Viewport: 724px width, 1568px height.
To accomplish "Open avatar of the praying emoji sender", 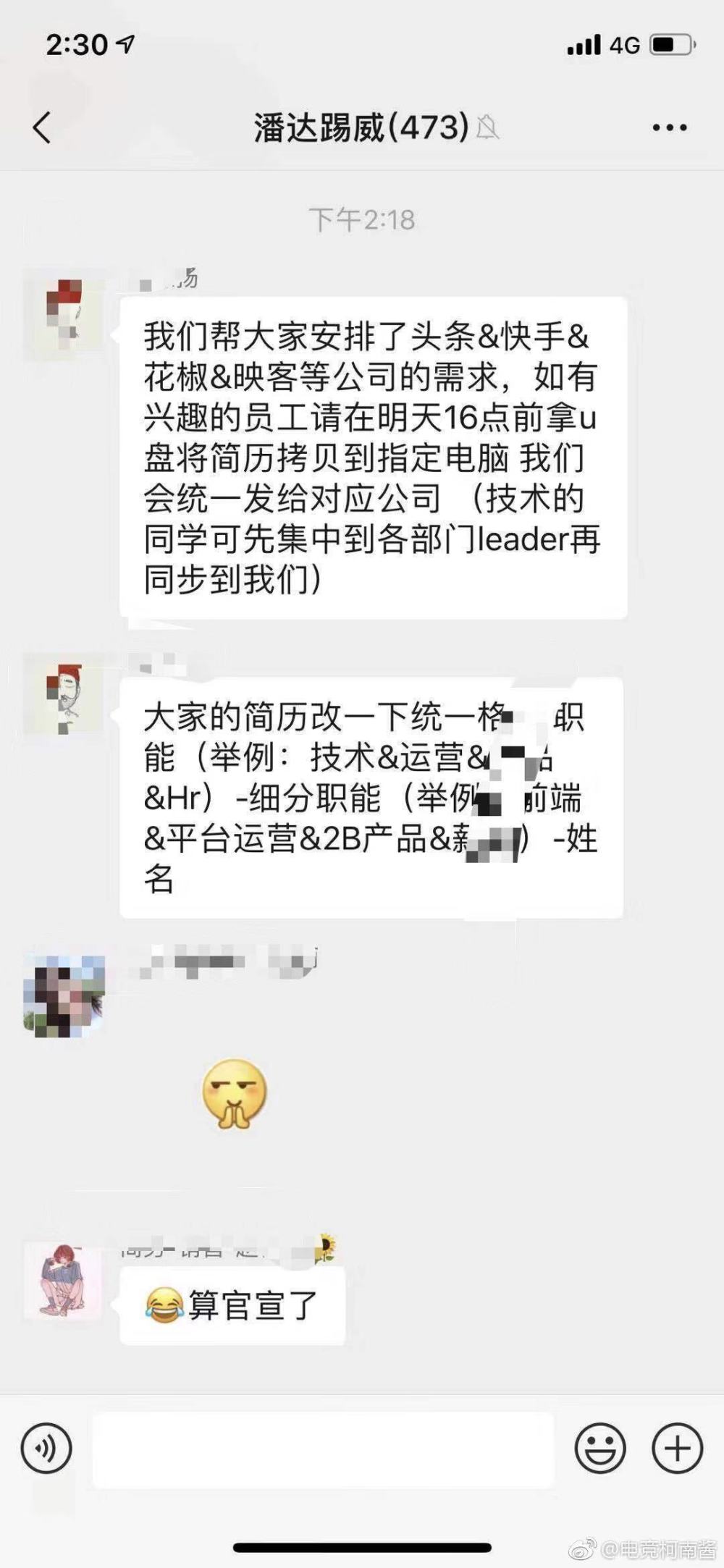I will (64, 995).
